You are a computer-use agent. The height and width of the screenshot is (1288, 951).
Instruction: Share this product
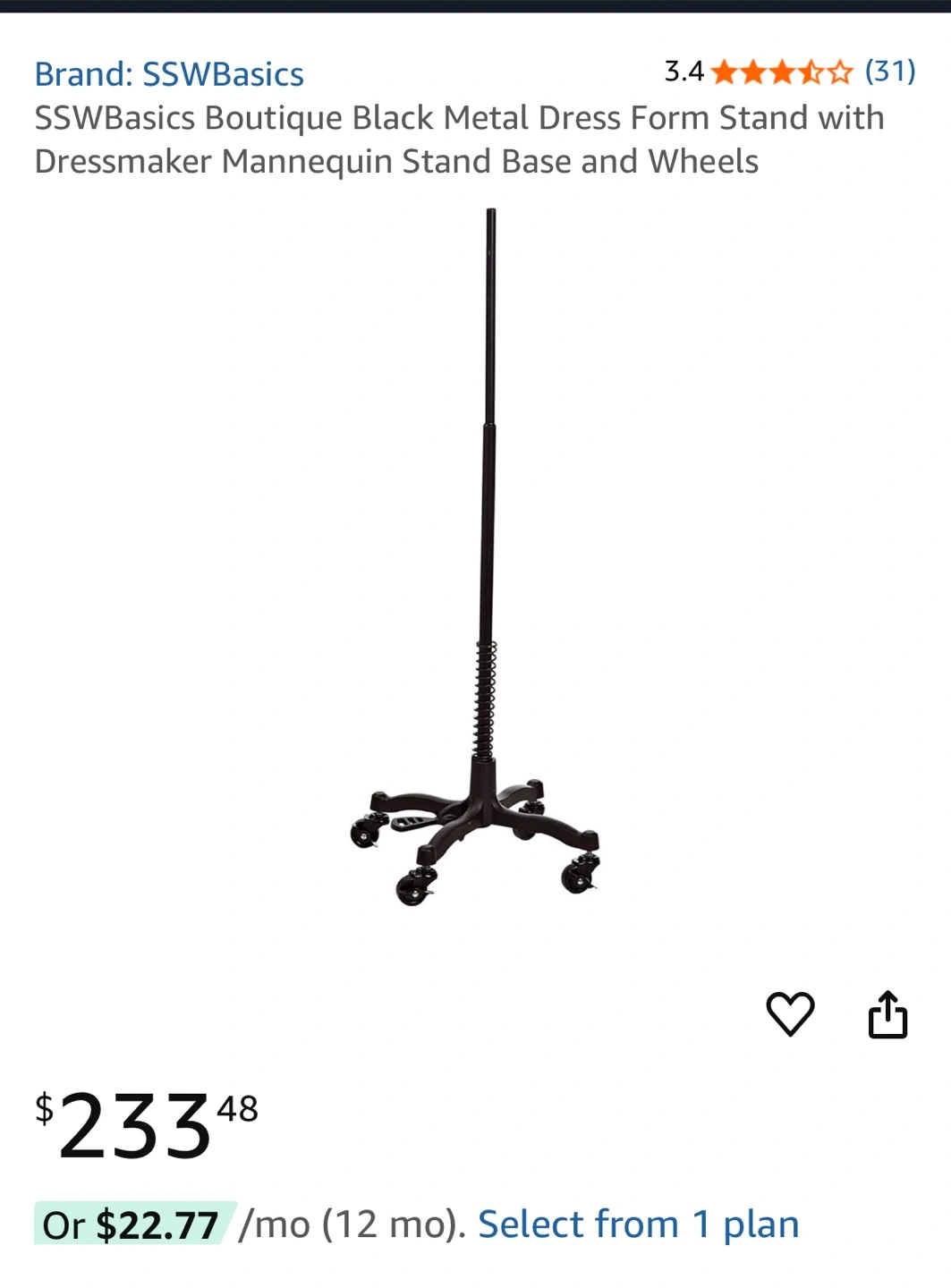click(x=887, y=1014)
